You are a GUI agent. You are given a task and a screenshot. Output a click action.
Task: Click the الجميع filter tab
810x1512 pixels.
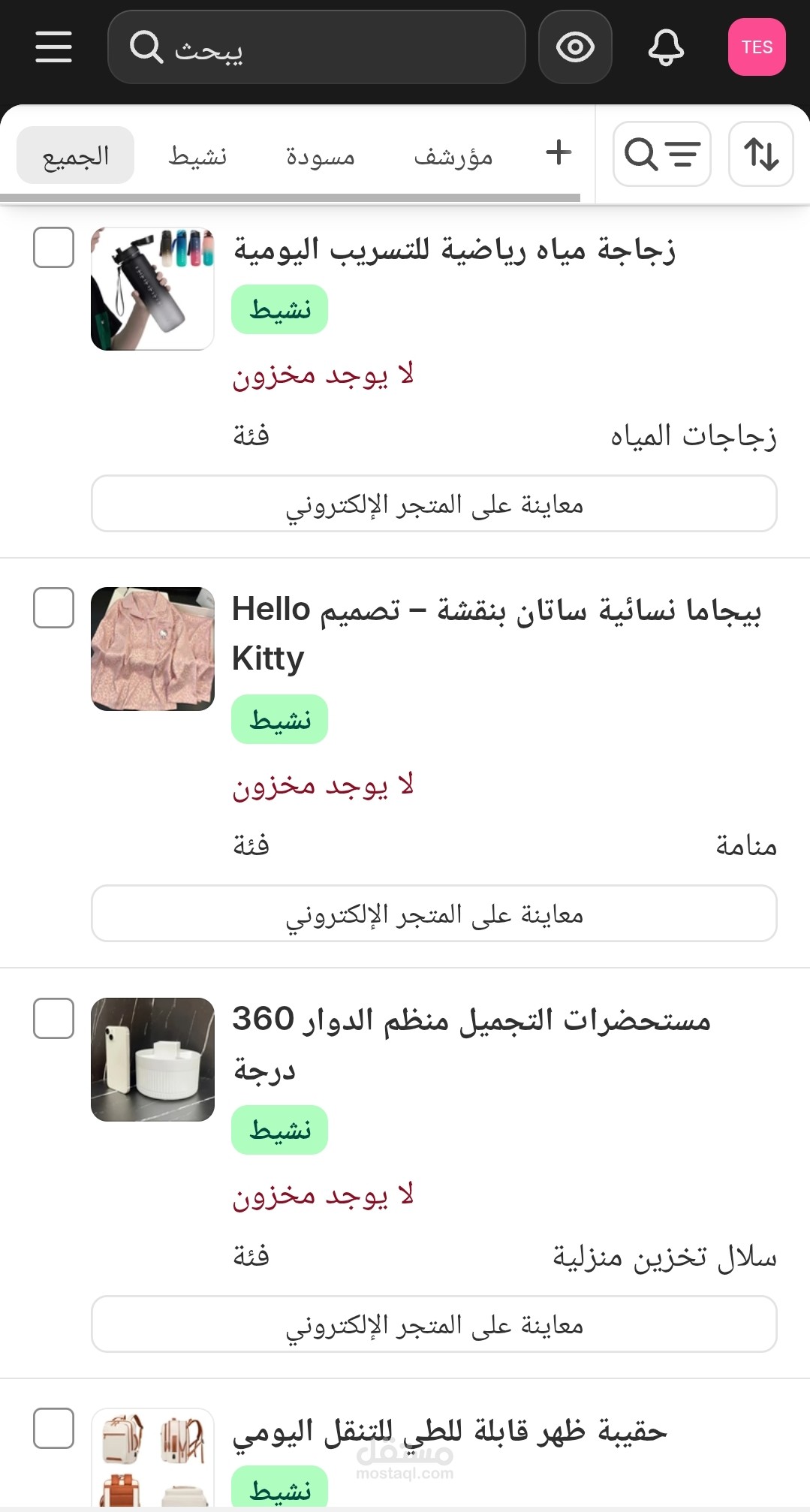74,155
